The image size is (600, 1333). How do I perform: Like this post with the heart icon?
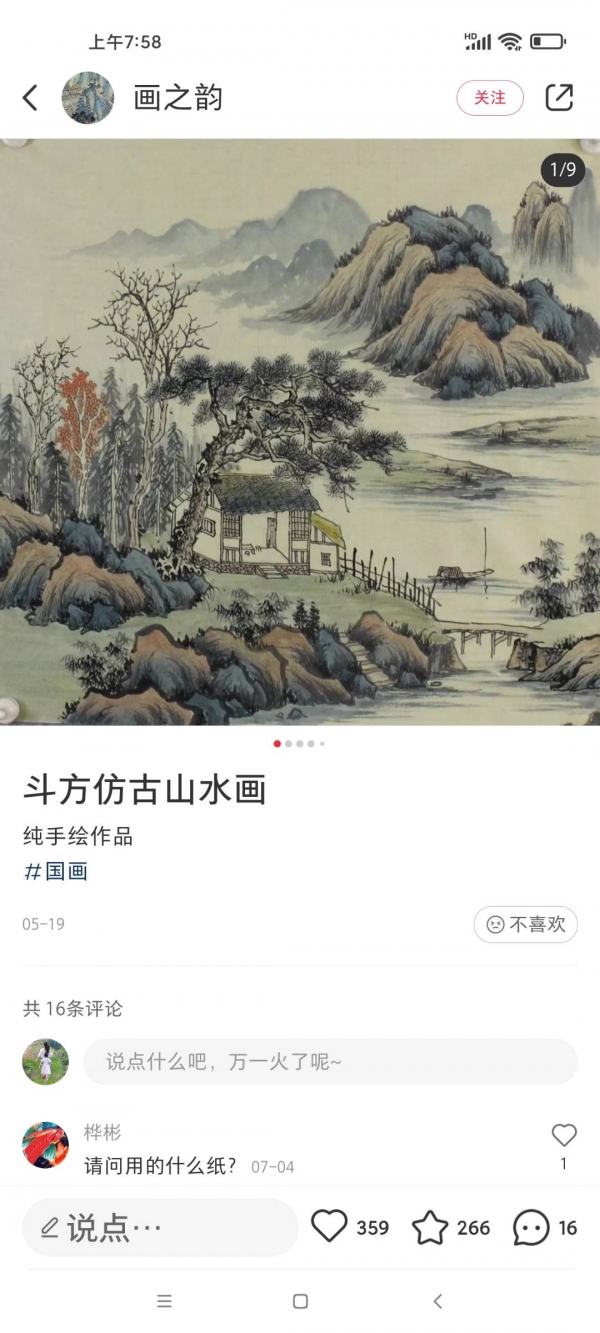[x=329, y=1226]
